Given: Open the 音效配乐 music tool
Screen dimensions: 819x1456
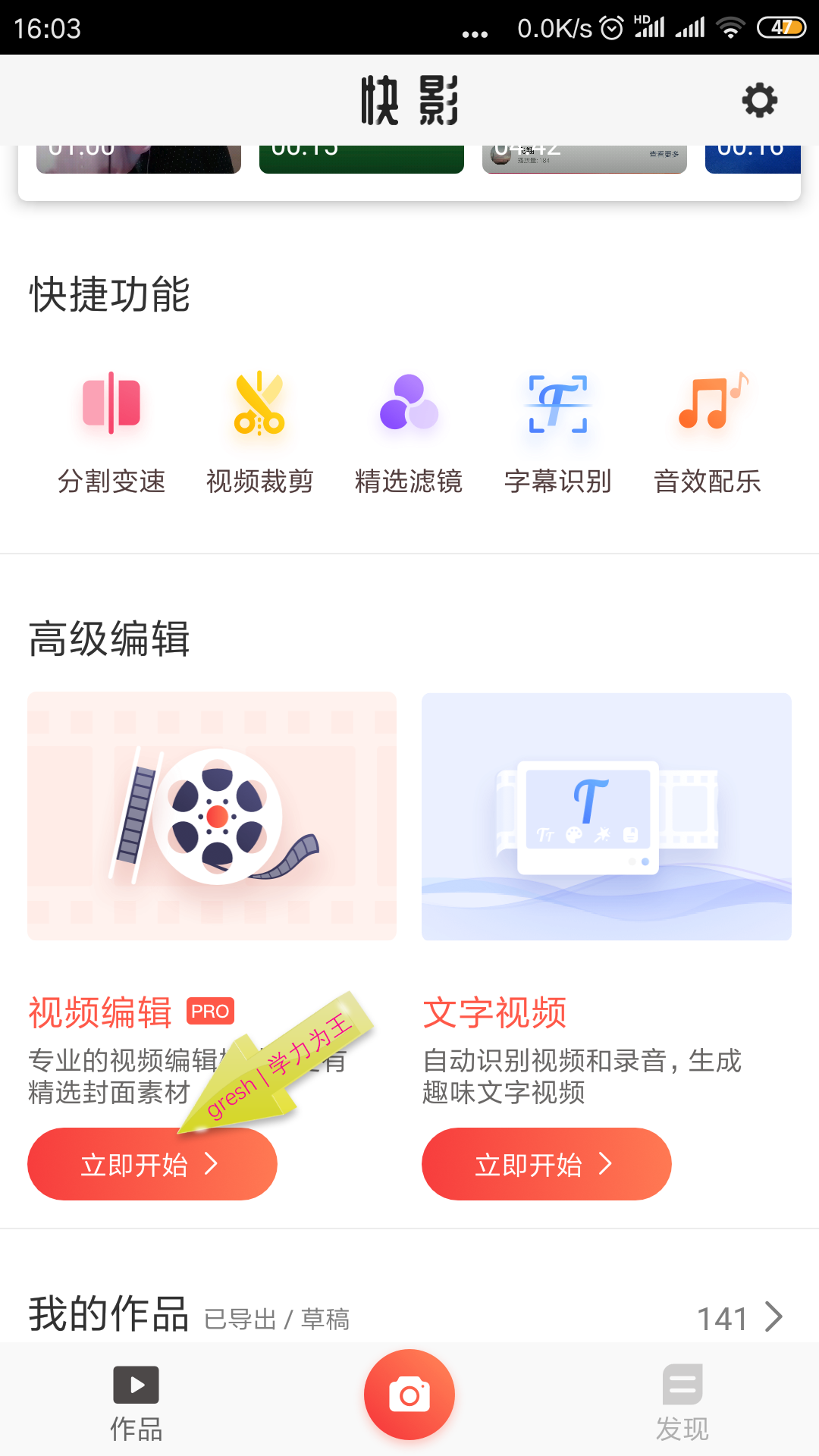Looking at the screenshot, I should coord(707,428).
